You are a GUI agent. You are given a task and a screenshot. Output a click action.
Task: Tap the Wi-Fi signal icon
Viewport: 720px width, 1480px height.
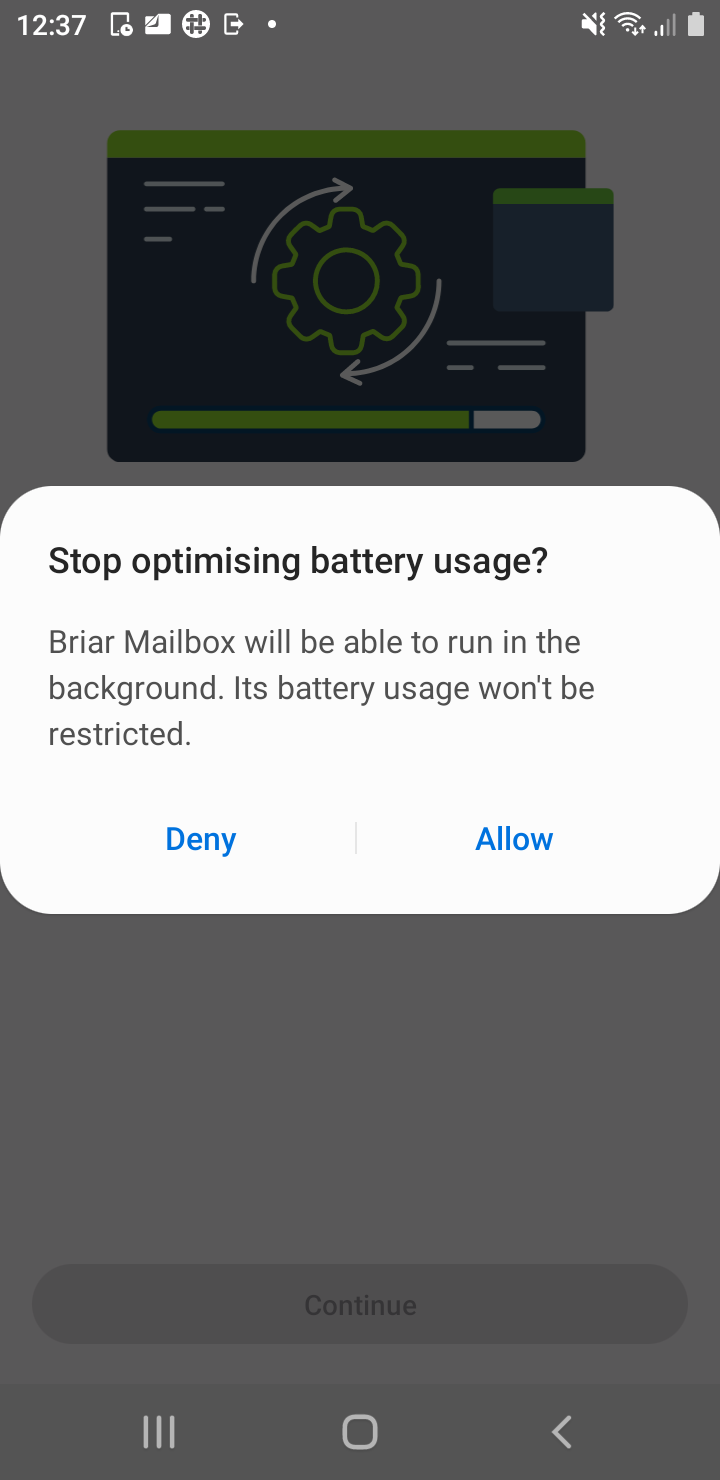pyautogui.click(x=630, y=25)
